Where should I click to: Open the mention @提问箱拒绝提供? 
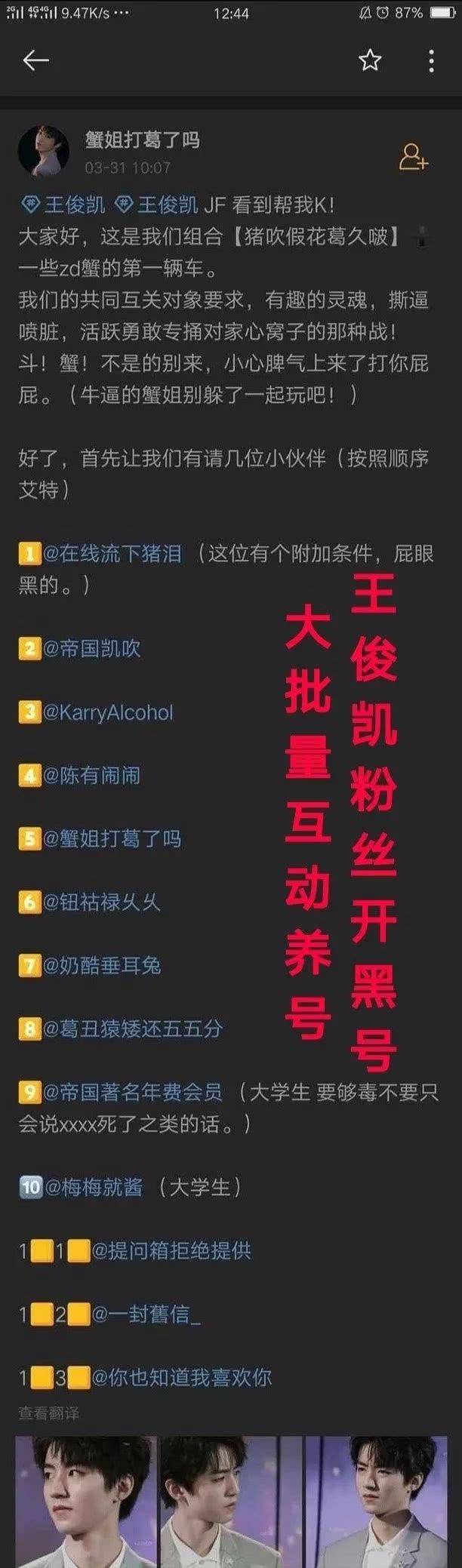[x=171, y=1250]
